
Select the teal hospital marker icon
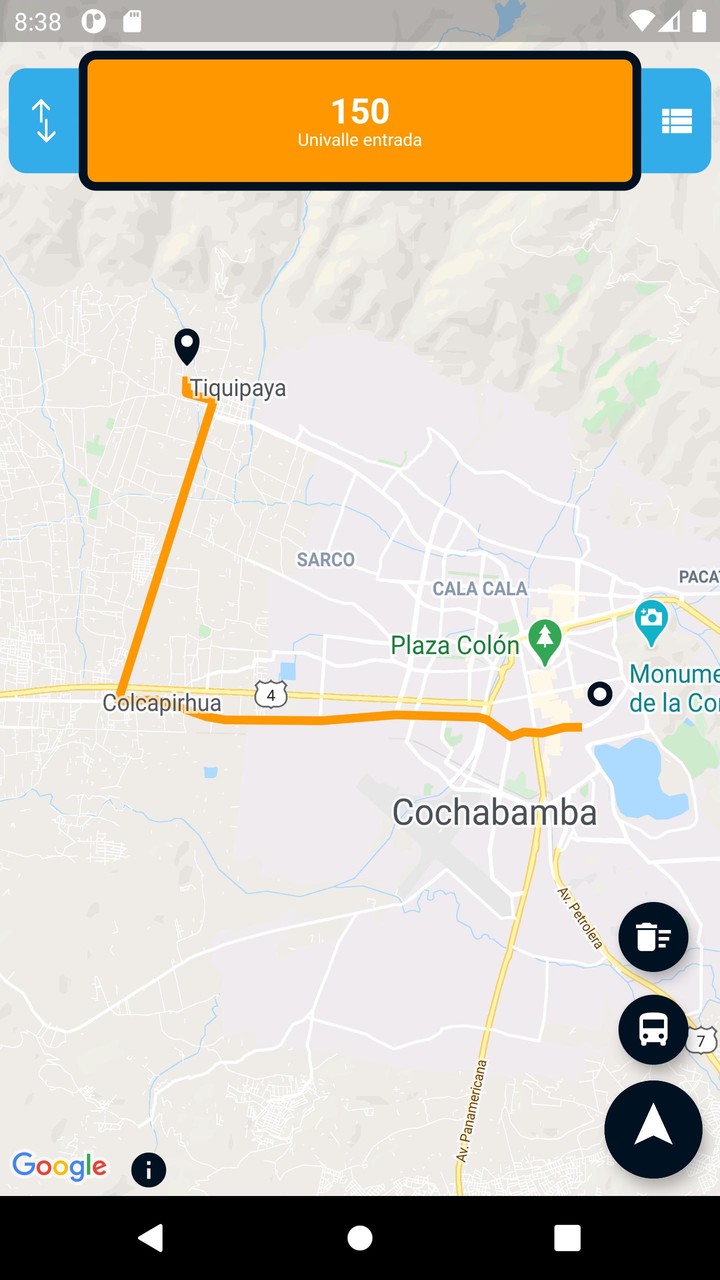click(x=652, y=622)
